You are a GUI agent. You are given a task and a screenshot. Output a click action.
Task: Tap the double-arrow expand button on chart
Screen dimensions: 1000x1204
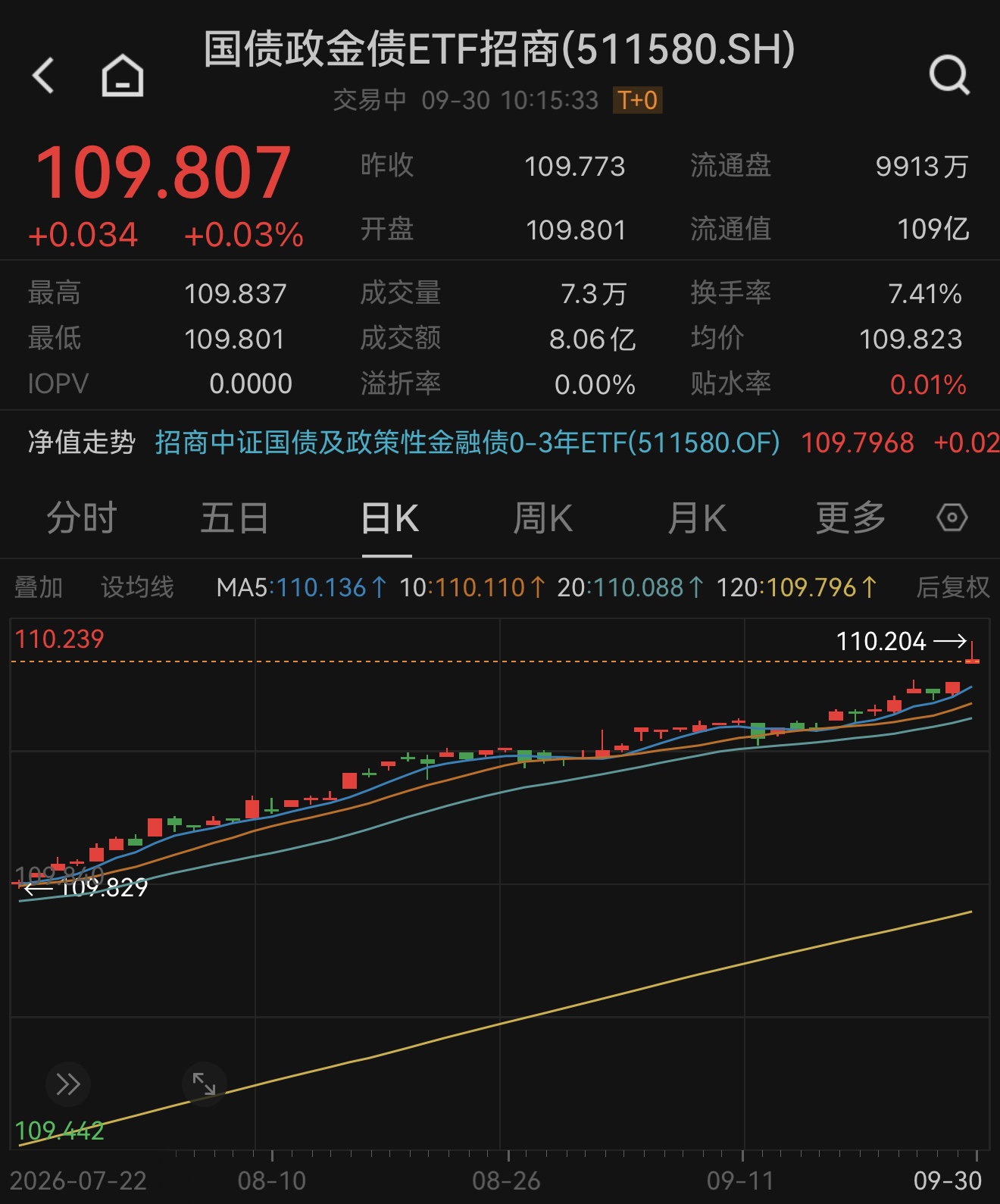[68, 1084]
